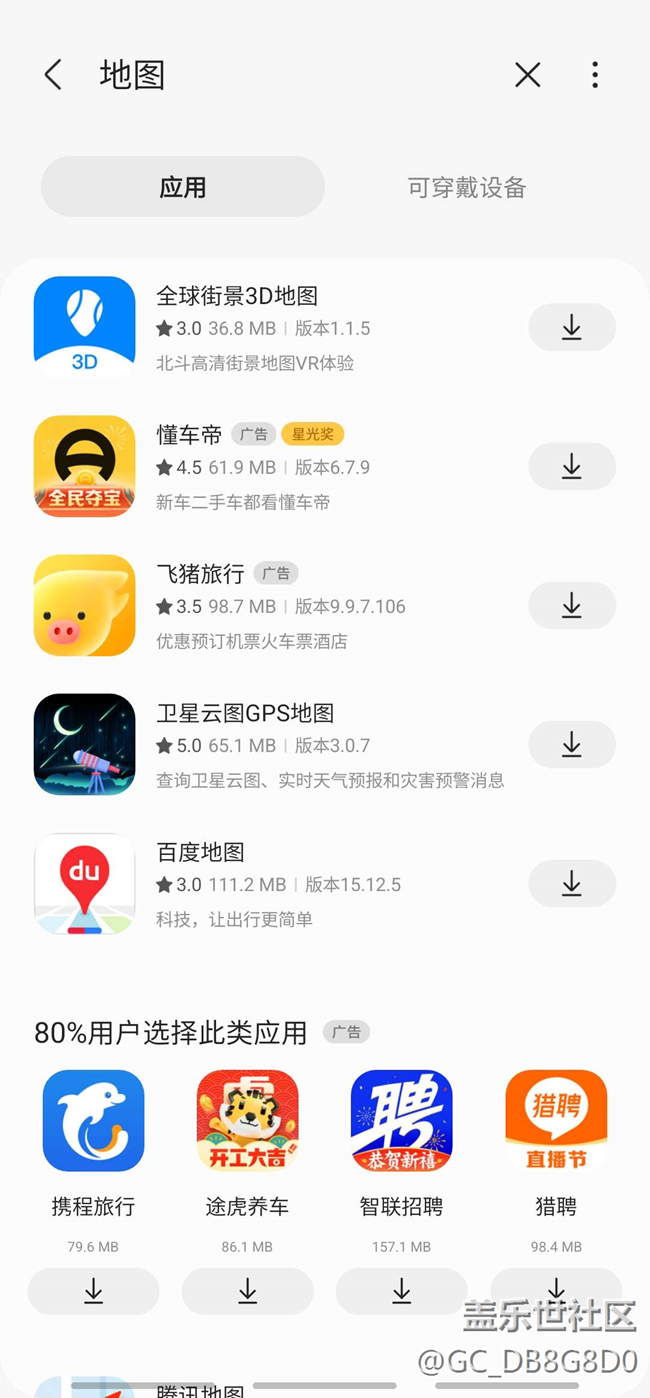Install 途虎养车
Image resolution: width=650 pixels, height=1398 pixels.
point(247,1291)
